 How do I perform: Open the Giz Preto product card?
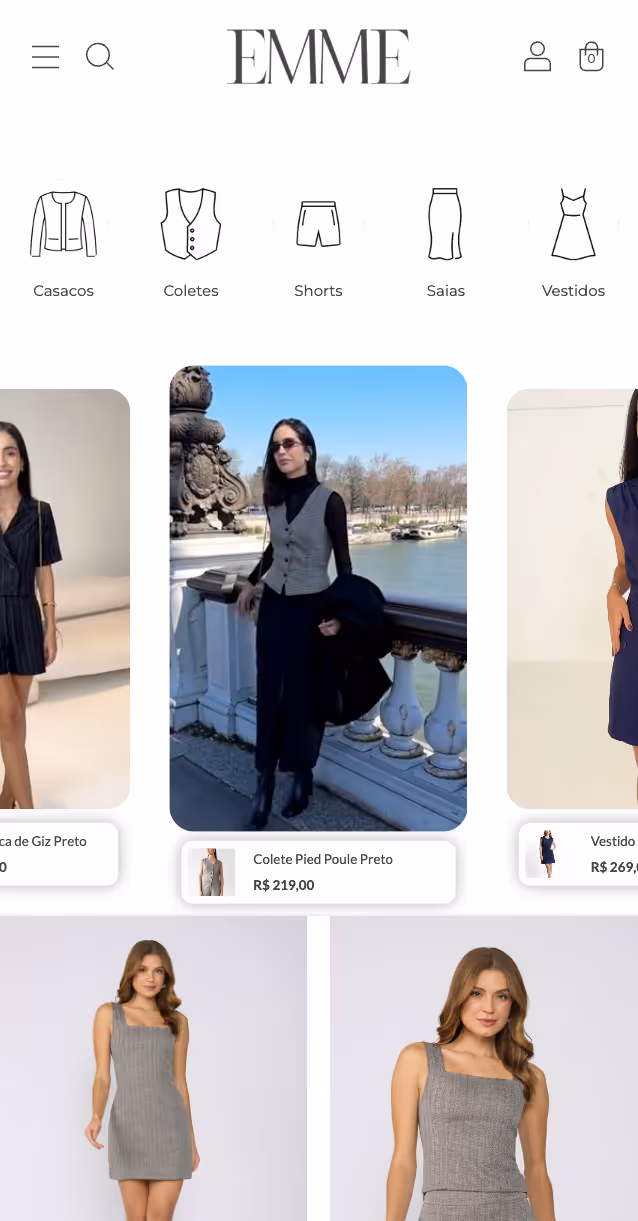point(59,854)
